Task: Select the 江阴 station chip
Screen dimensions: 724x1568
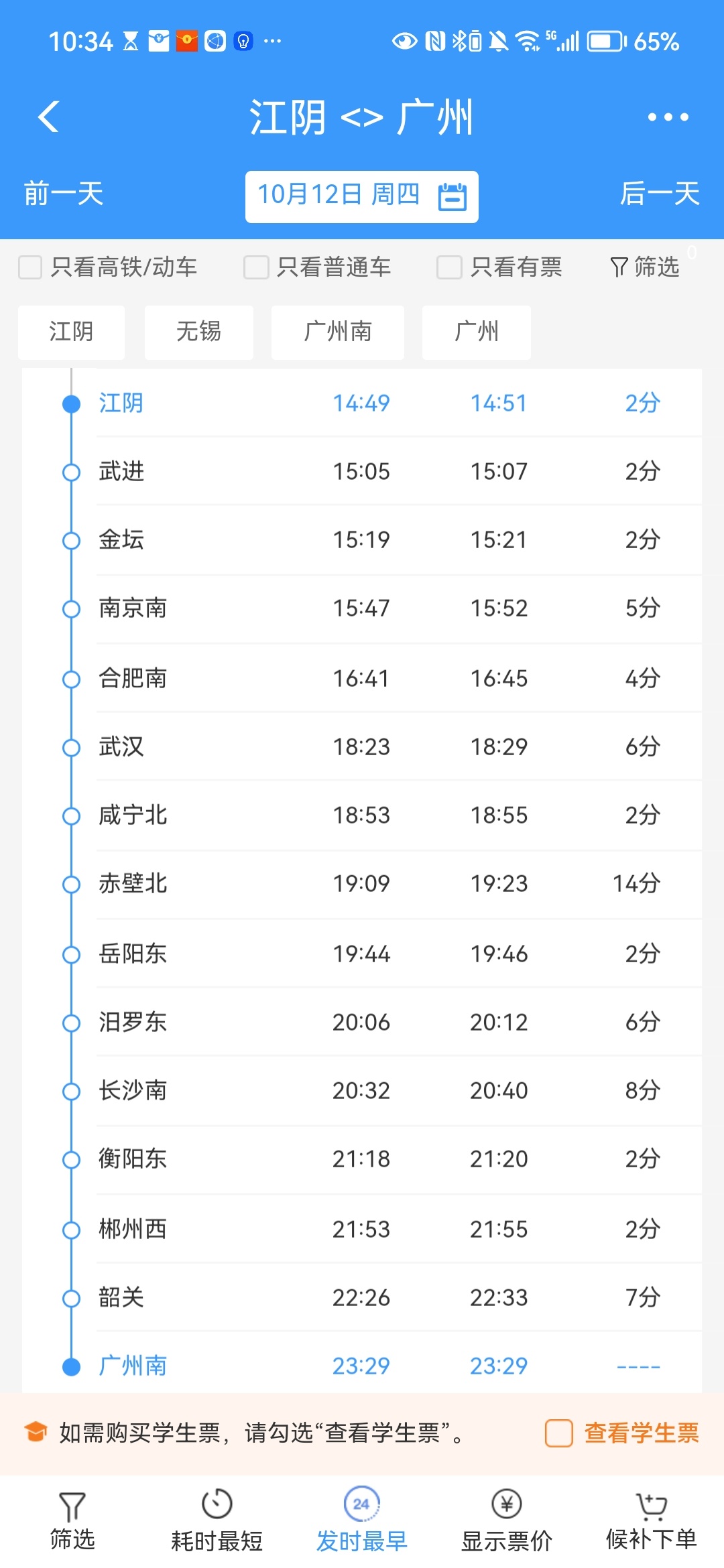Action: click(71, 332)
